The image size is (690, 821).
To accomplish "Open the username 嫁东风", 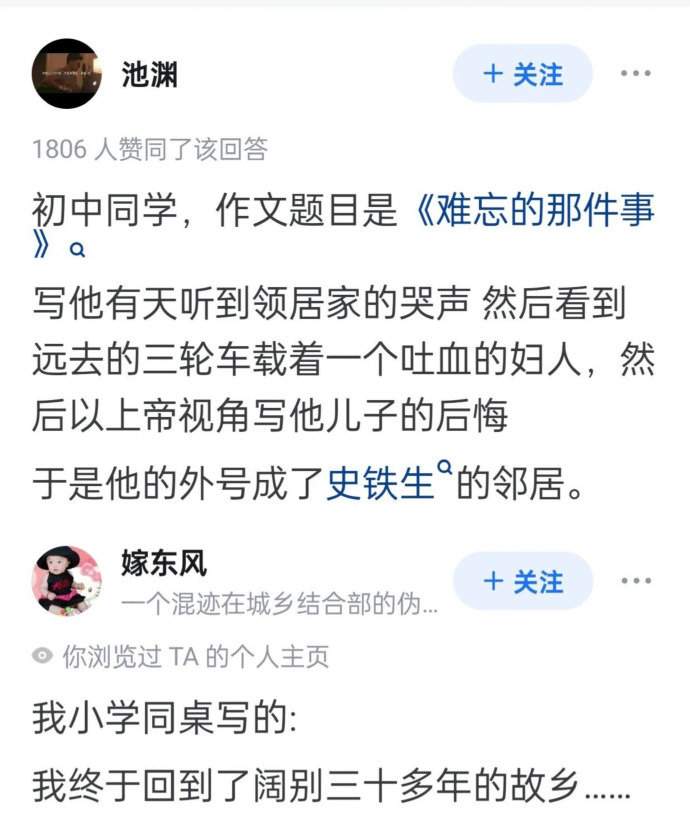I will pos(164,563).
